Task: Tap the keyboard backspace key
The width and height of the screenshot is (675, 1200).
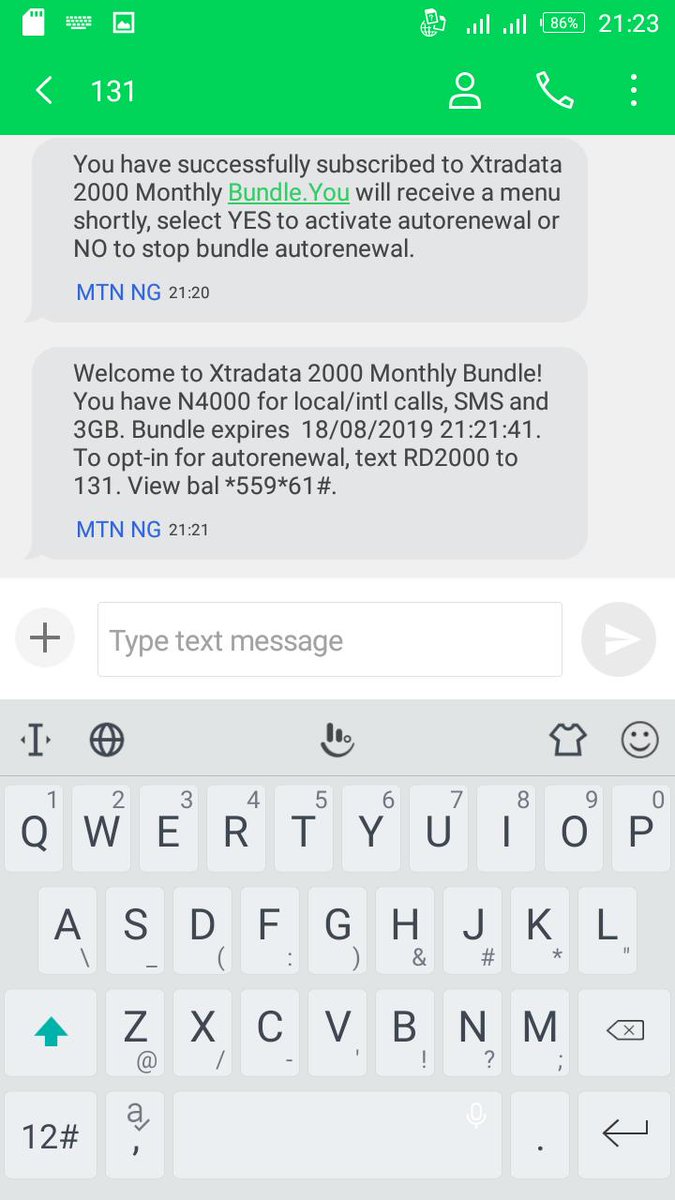Action: click(625, 1032)
